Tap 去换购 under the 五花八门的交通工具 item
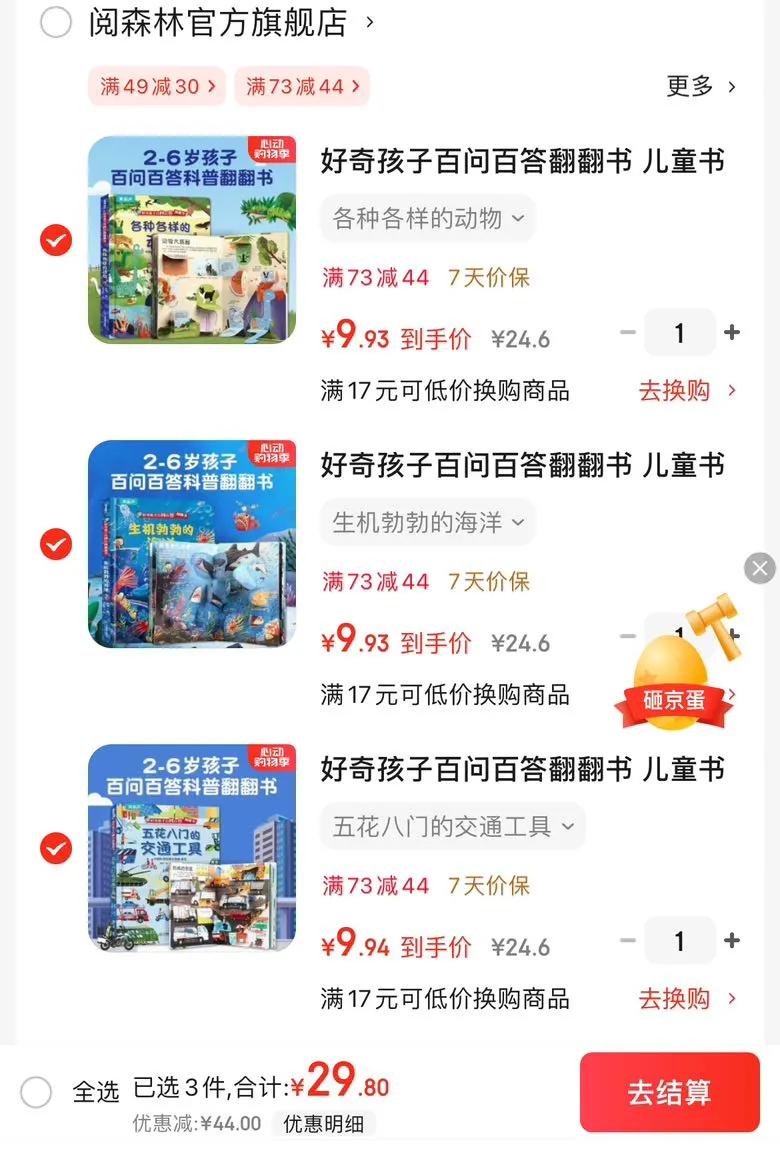The image size is (780, 1163). pyautogui.click(x=687, y=999)
